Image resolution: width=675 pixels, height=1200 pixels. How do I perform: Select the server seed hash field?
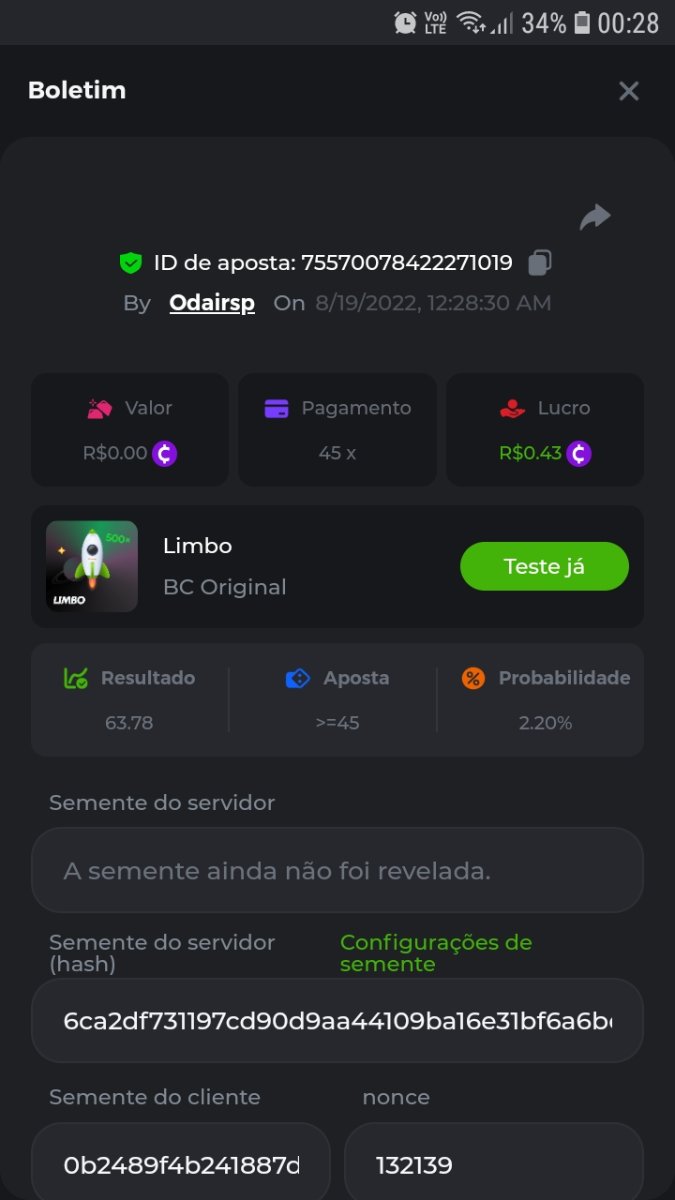(337, 1020)
